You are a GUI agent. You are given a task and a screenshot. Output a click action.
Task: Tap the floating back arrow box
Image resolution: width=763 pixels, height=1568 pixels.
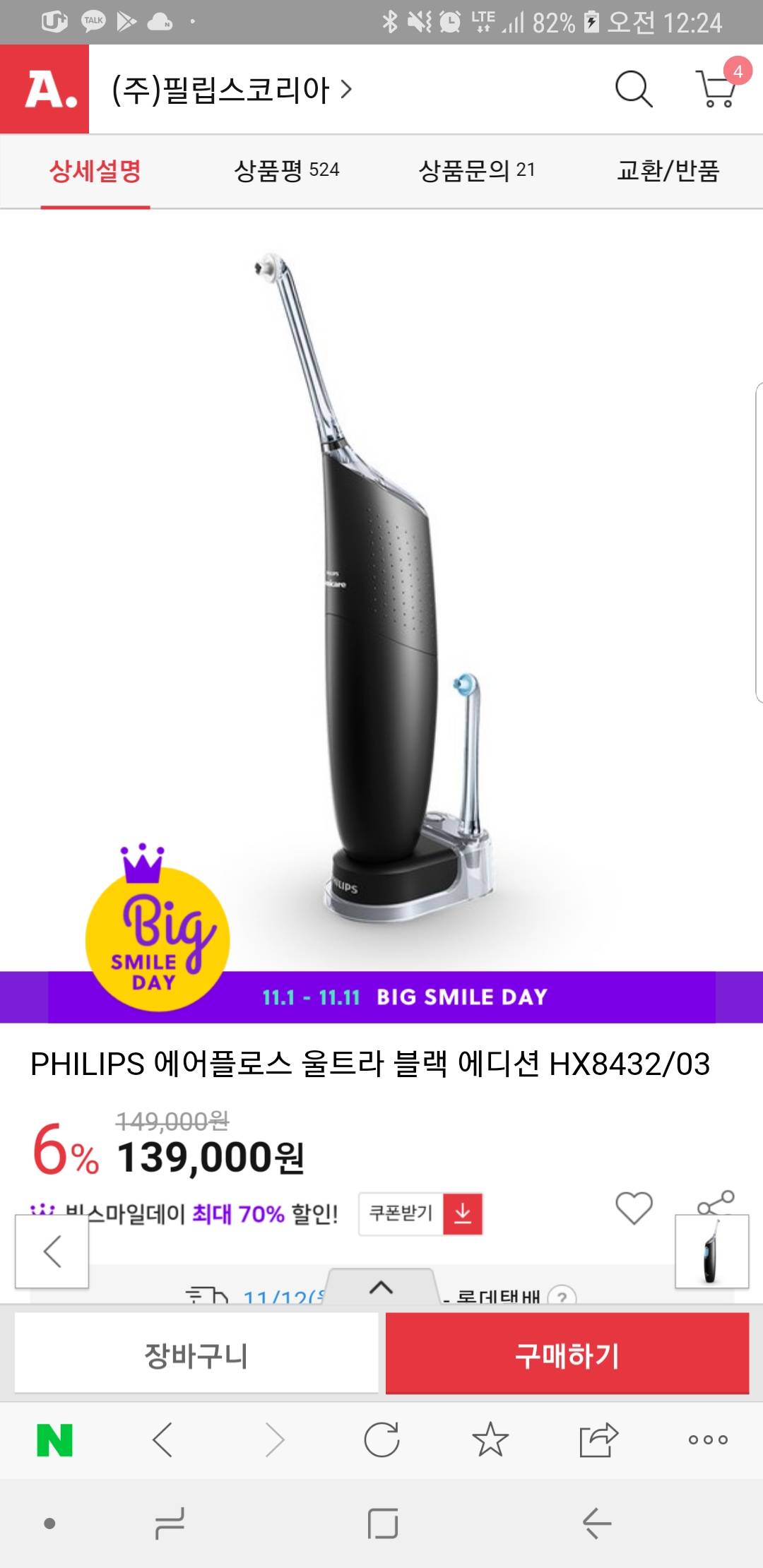(x=52, y=1252)
